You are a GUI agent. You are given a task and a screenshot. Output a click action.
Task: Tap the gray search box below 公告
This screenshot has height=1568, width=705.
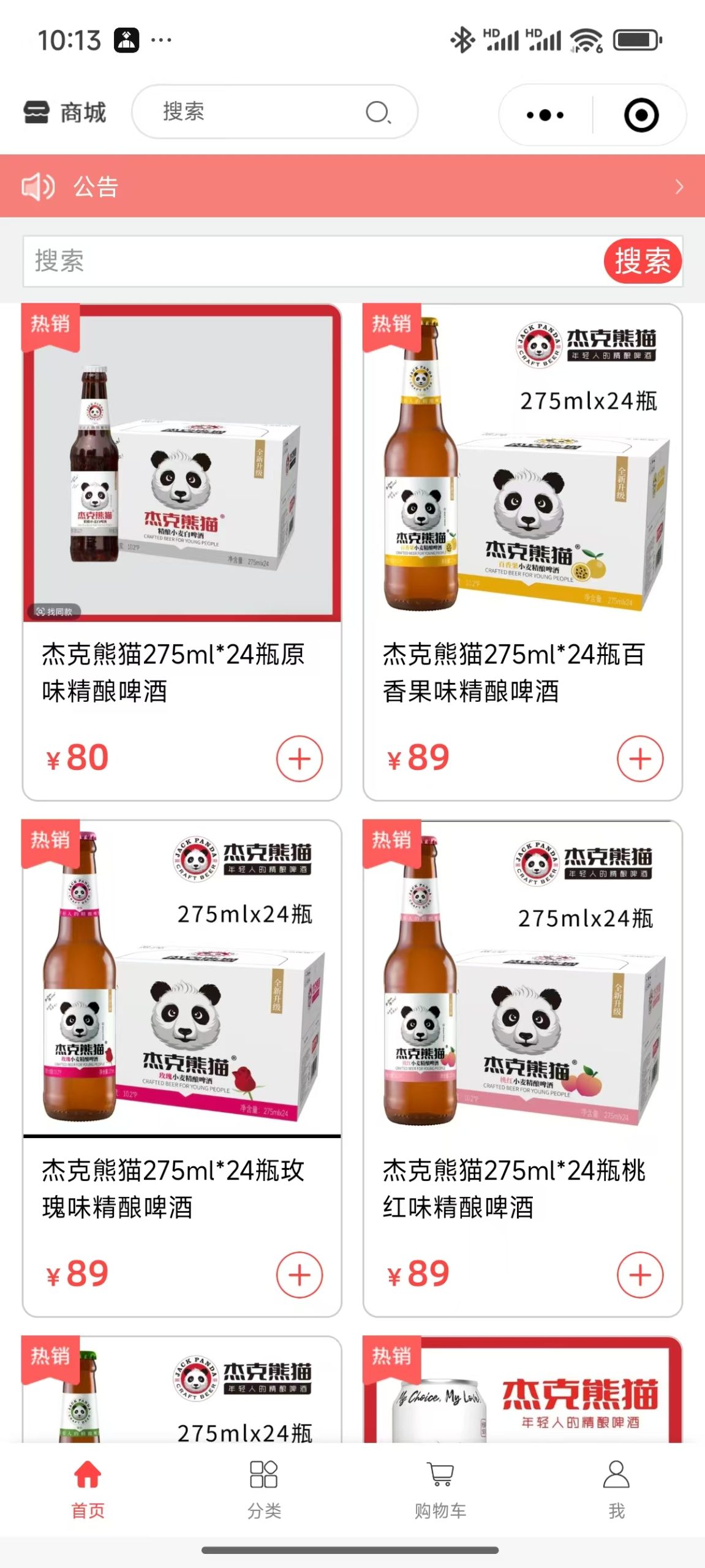[x=306, y=262]
